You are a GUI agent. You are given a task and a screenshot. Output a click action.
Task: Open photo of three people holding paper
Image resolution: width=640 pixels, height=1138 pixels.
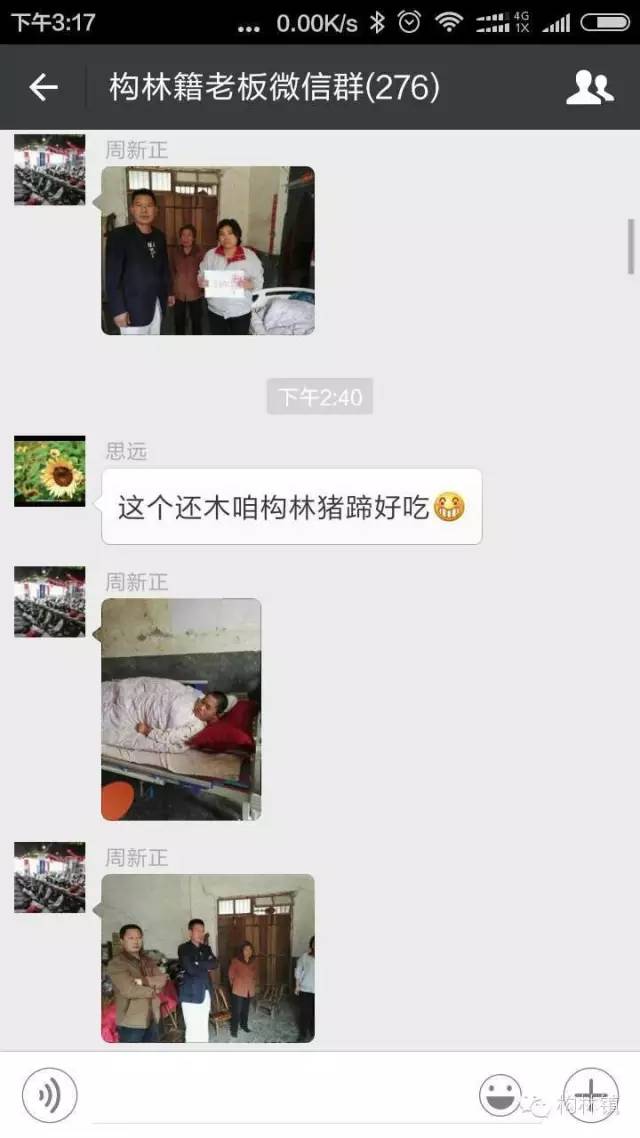[208, 250]
